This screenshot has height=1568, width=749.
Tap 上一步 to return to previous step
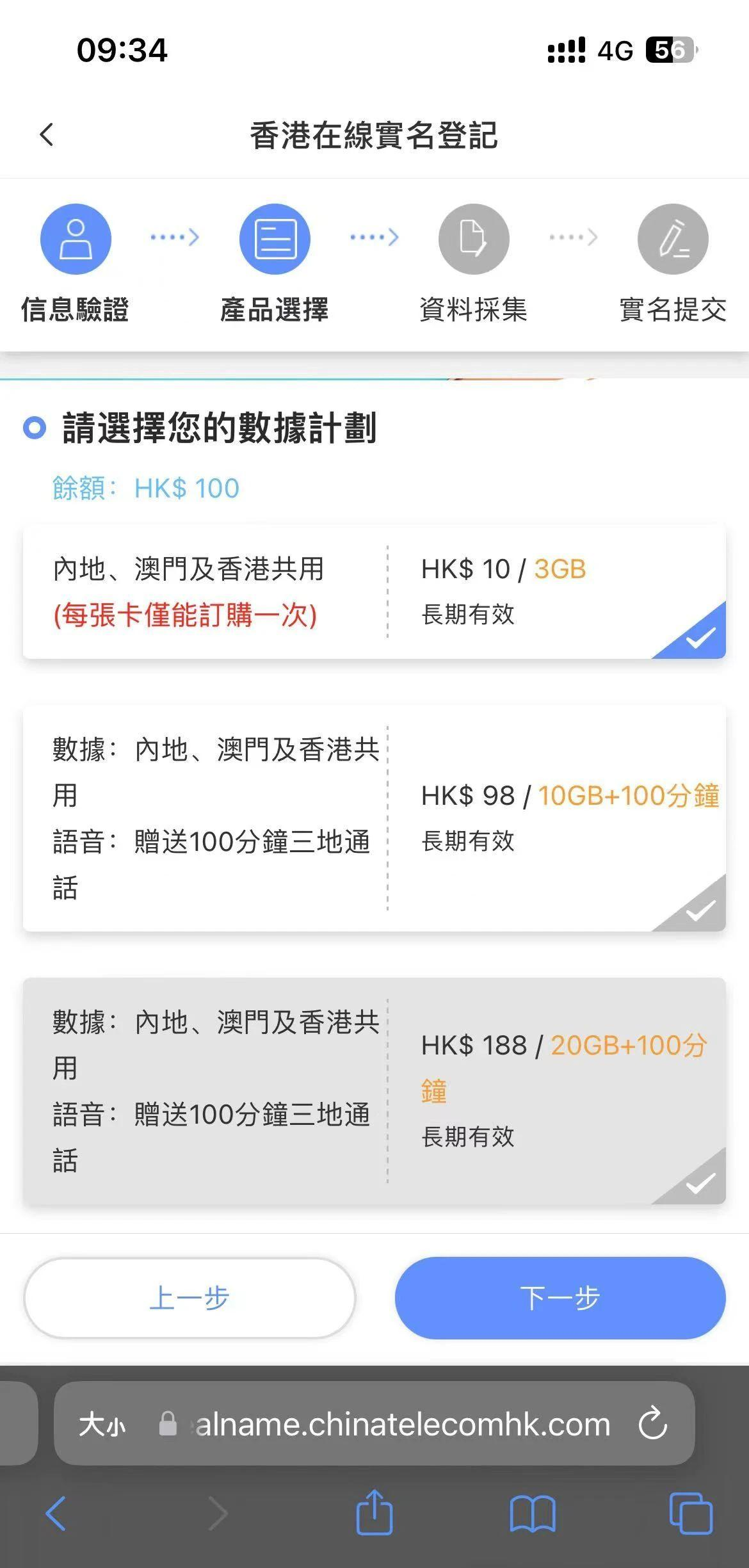point(189,1298)
